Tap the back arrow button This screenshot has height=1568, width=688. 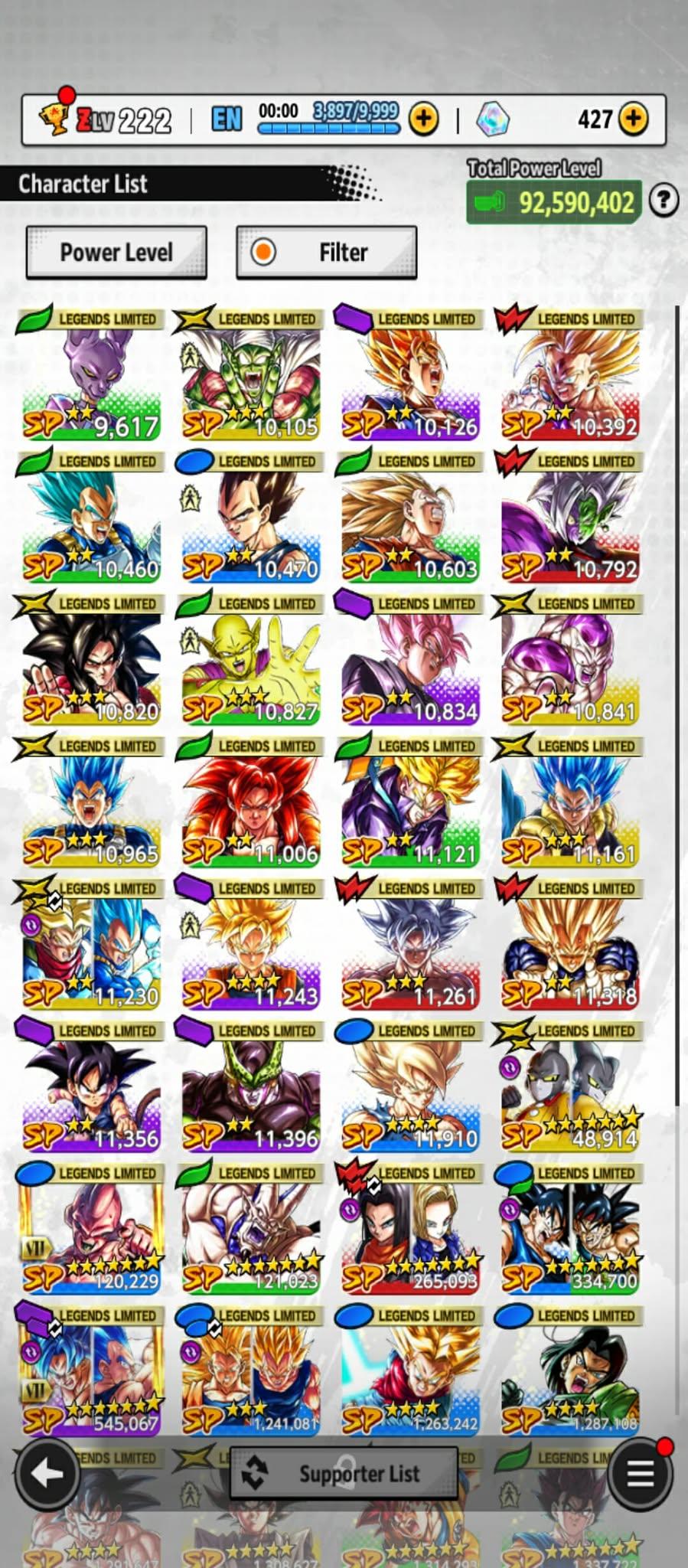click(47, 1473)
